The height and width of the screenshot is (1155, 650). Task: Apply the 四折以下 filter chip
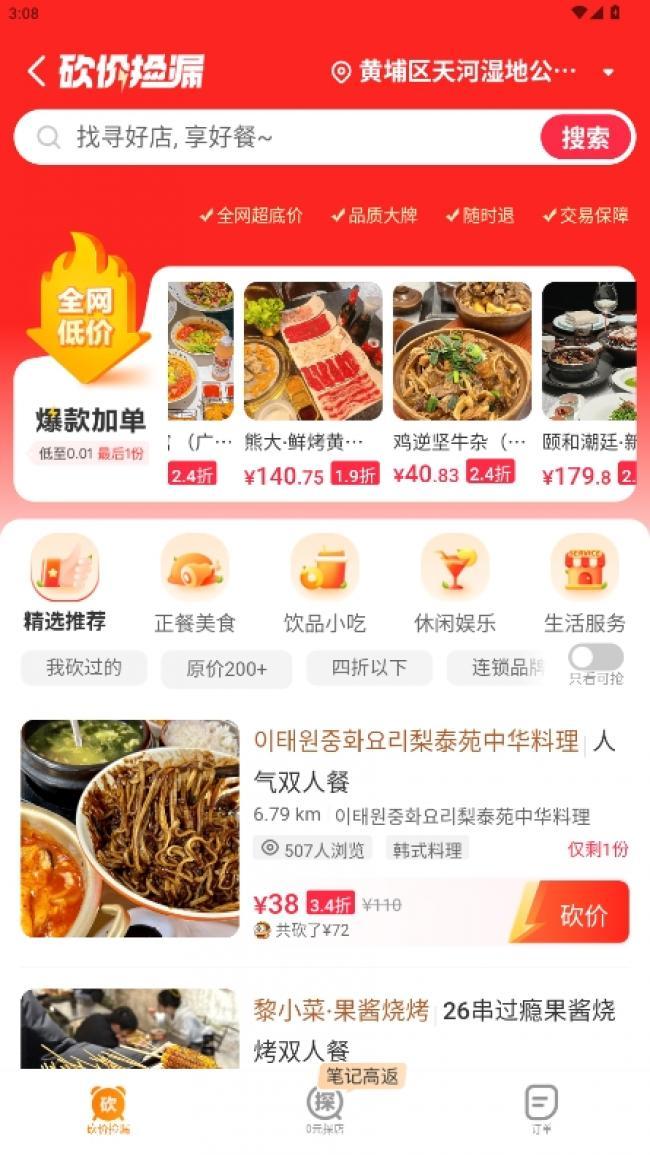[369, 668]
